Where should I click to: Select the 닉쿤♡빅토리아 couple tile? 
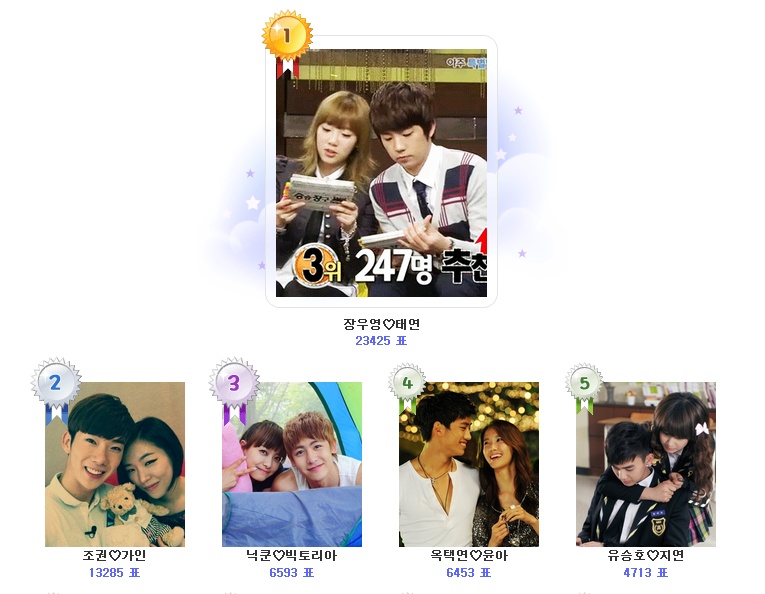coord(292,464)
